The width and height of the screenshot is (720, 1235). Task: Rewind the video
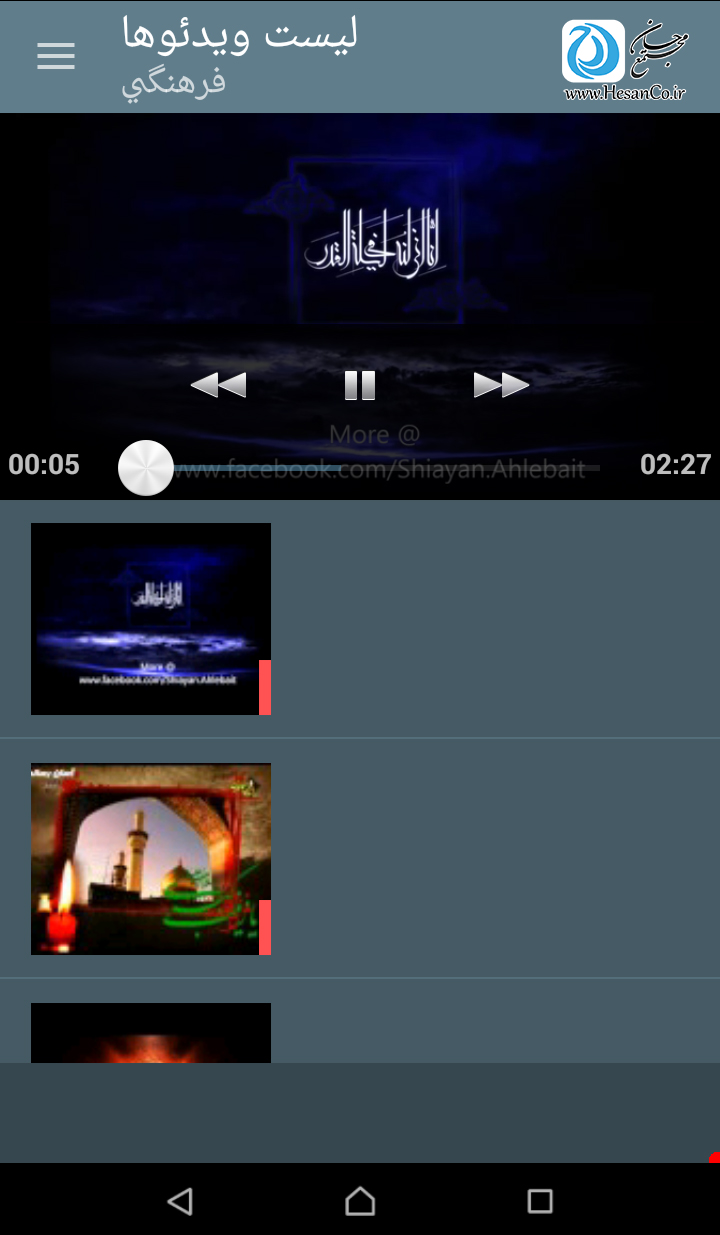[x=219, y=385]
